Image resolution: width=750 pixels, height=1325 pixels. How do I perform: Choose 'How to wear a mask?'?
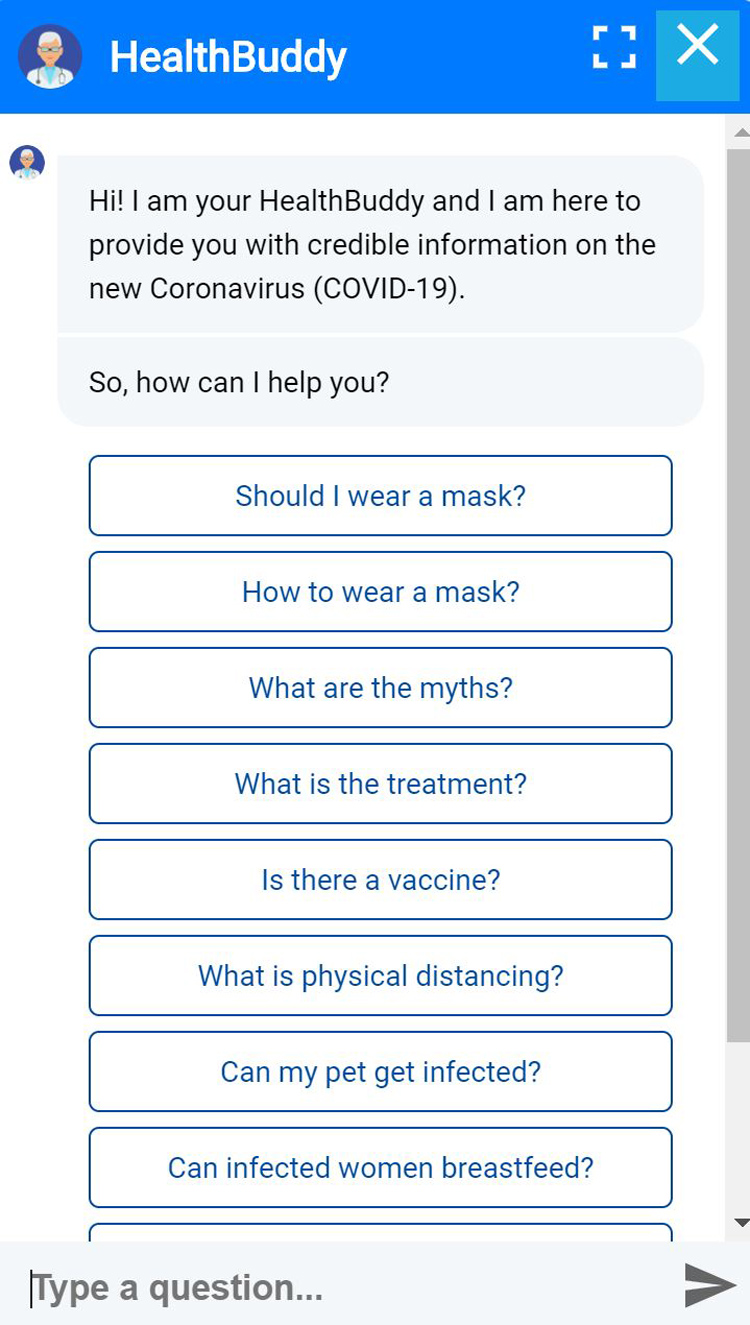[380, 592]
